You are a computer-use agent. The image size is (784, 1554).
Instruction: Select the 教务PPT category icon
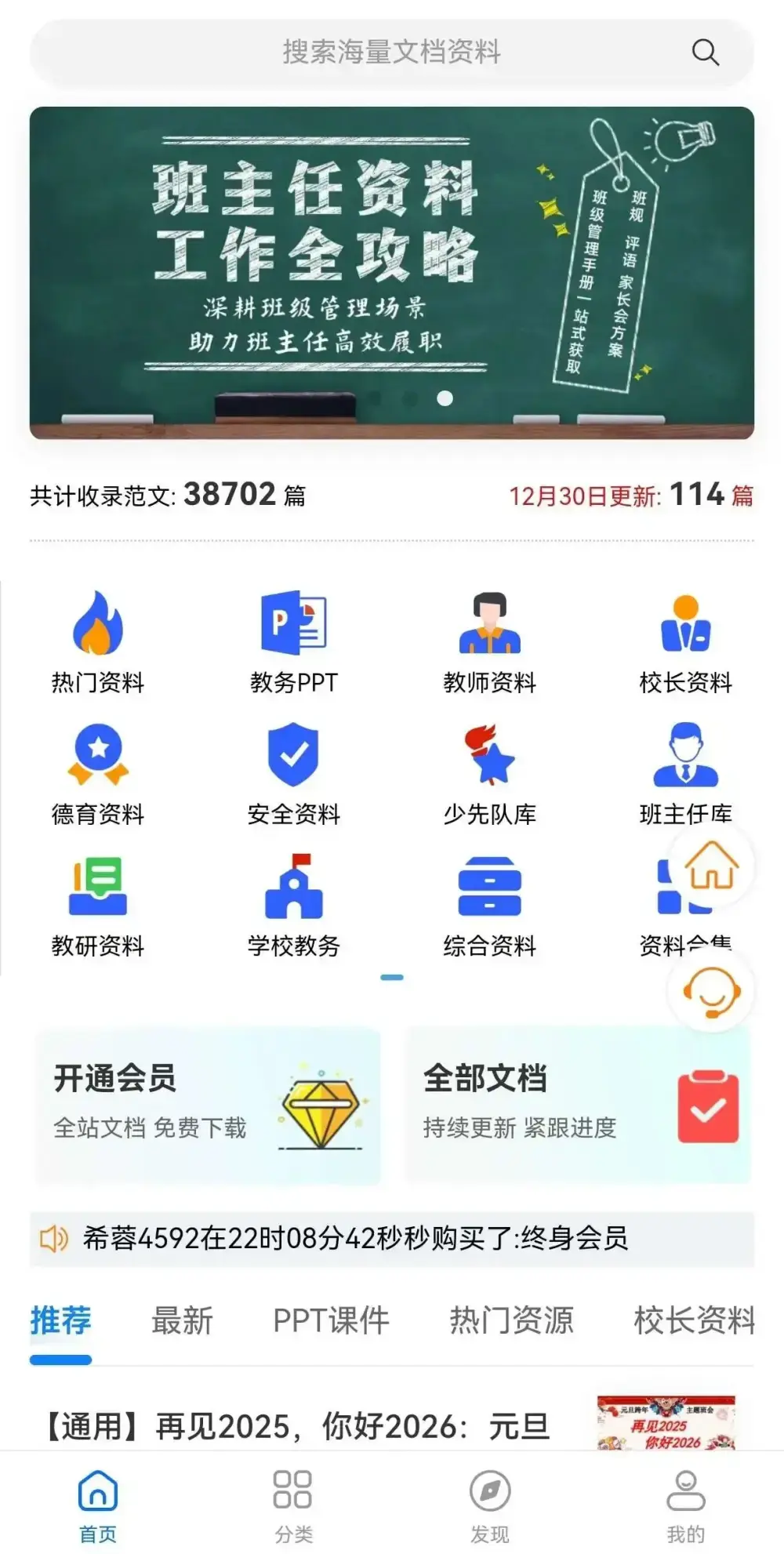pos(294,626)
